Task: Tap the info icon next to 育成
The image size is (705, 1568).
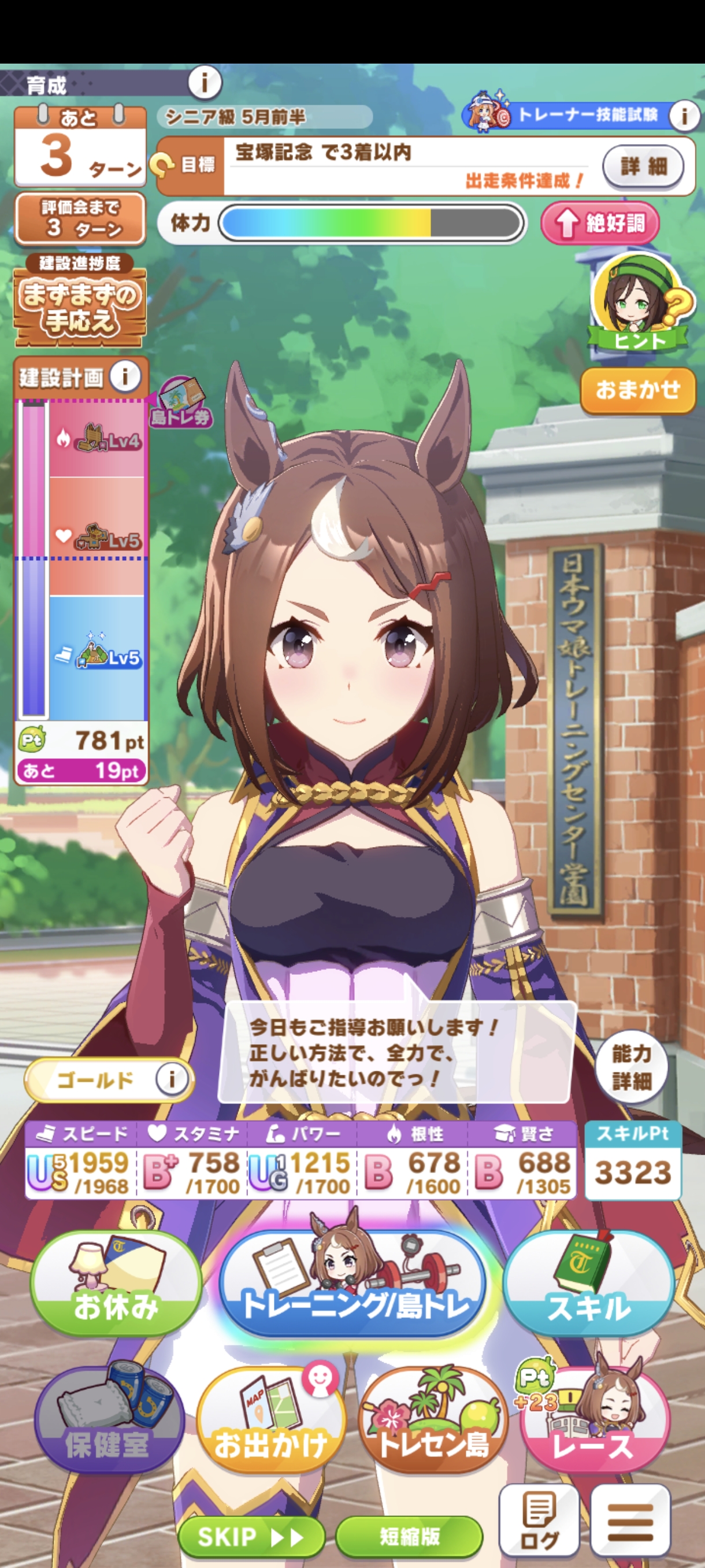Action: click(204, 82)
